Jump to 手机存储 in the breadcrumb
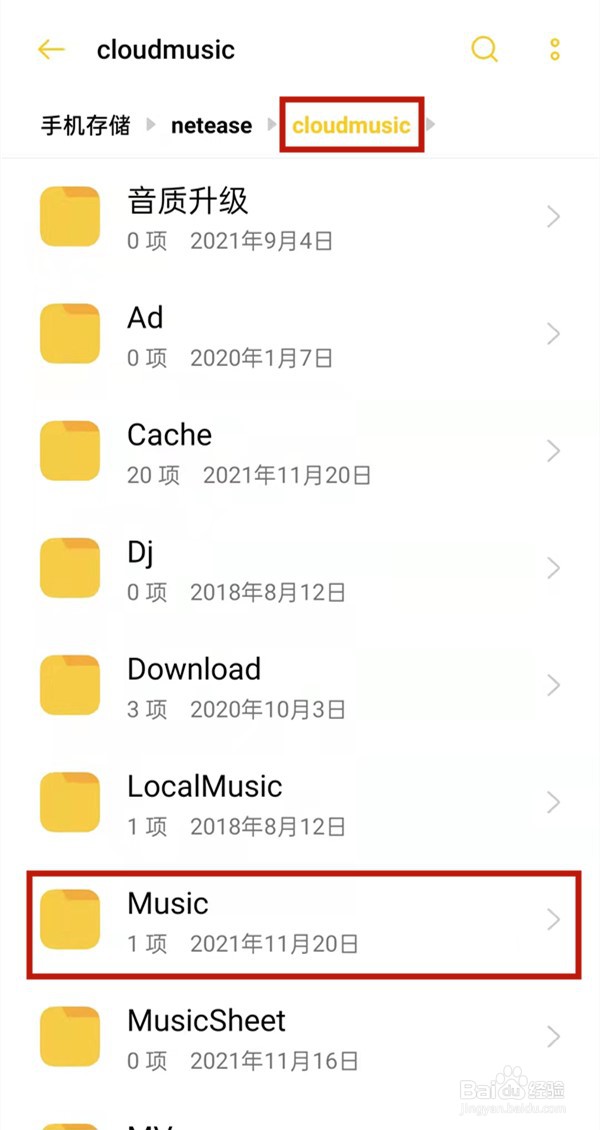The width and height of the screenshot is (600, 1130). (x=85, y=125)
